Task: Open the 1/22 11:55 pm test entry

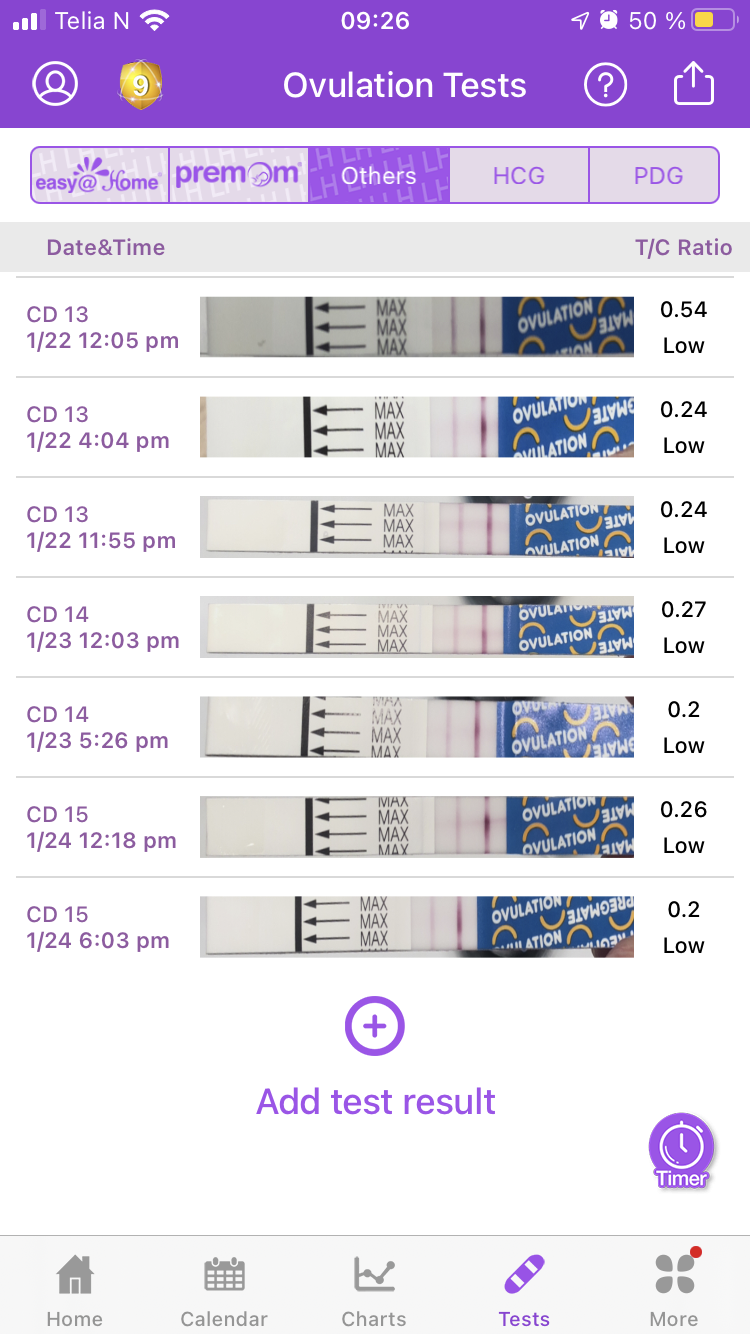Action: click(375, 527)
